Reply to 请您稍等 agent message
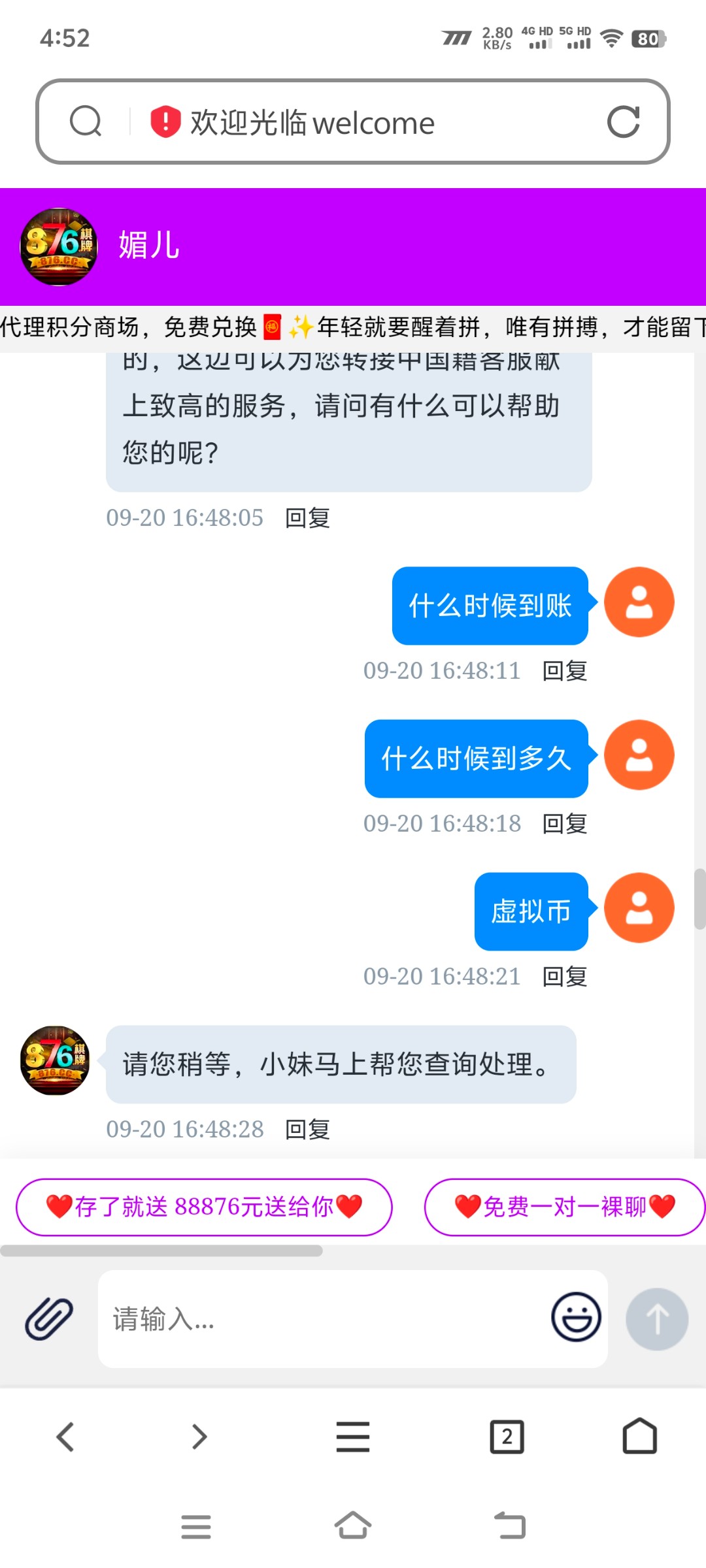706x1568 pixels. click(x=307, y=1130)
